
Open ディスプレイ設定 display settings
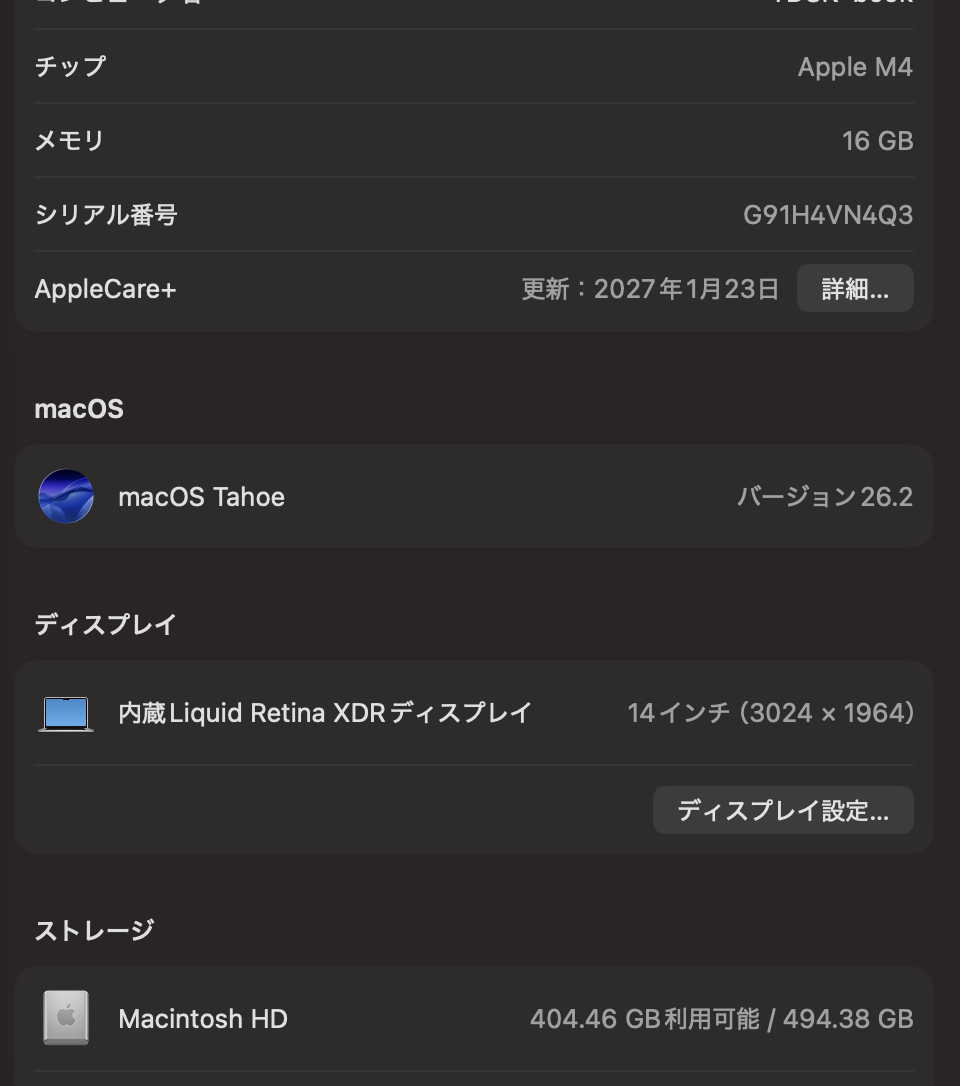point(782,810)
